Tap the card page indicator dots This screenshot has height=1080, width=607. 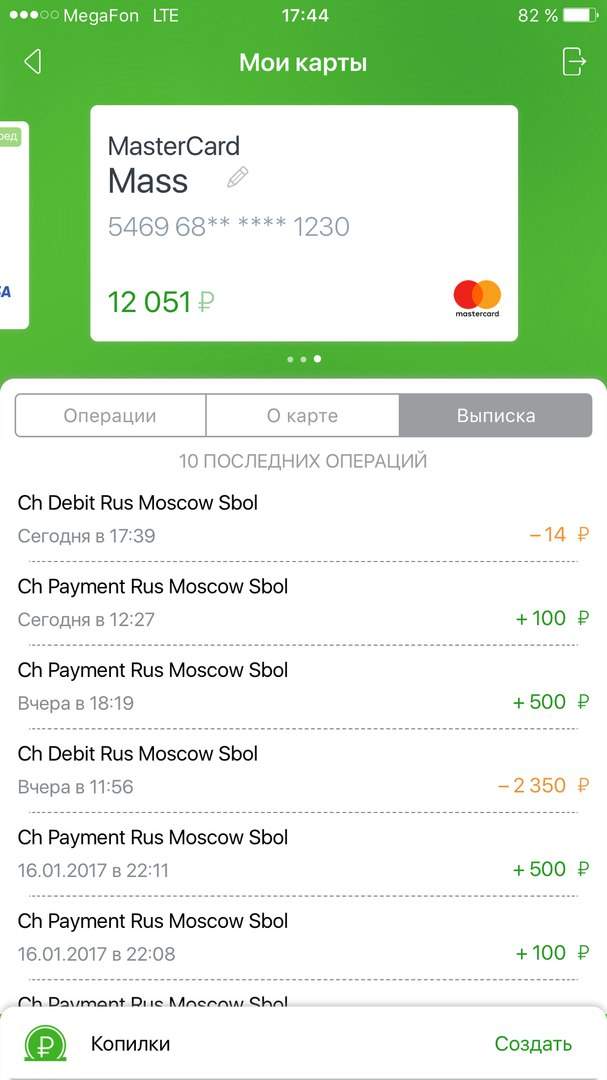304,359
